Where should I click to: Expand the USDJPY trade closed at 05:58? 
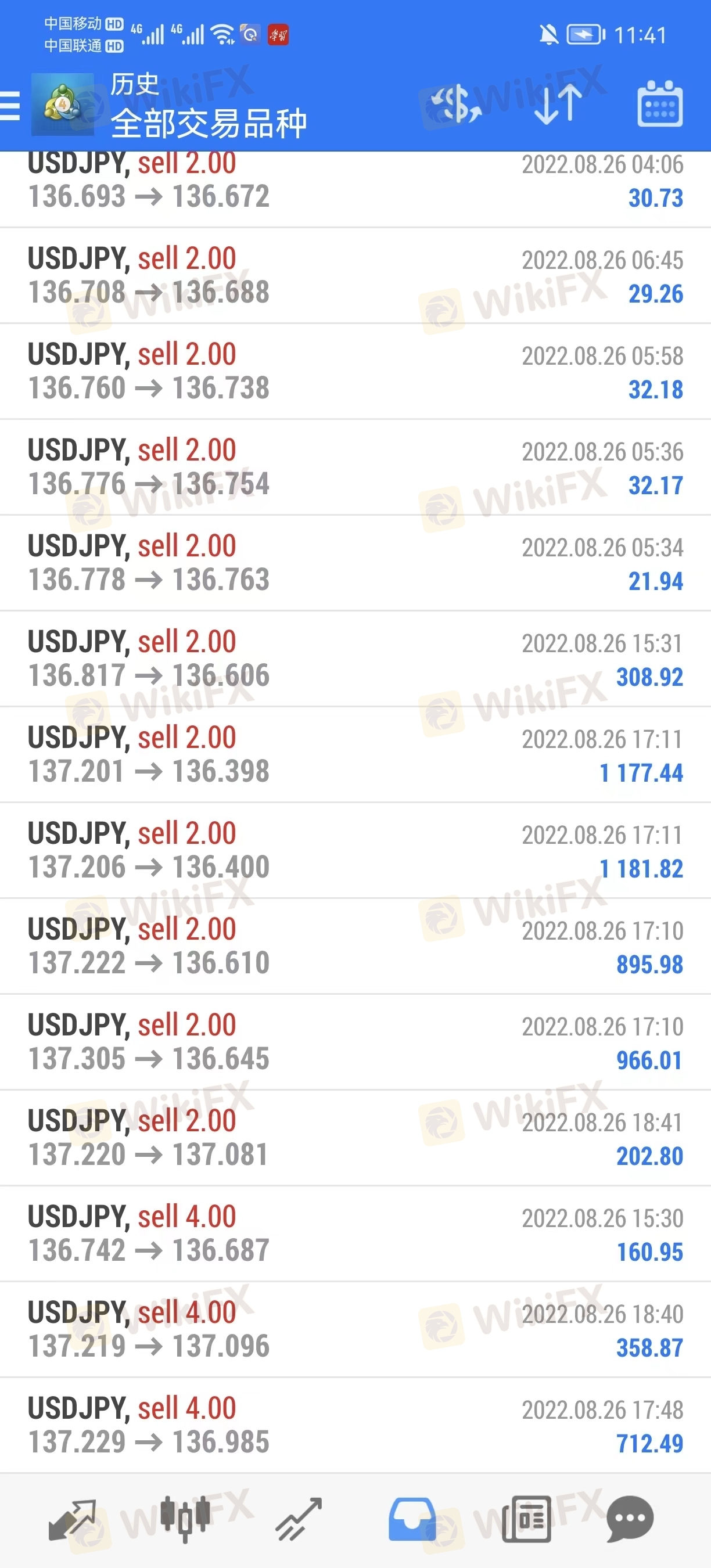355,371
